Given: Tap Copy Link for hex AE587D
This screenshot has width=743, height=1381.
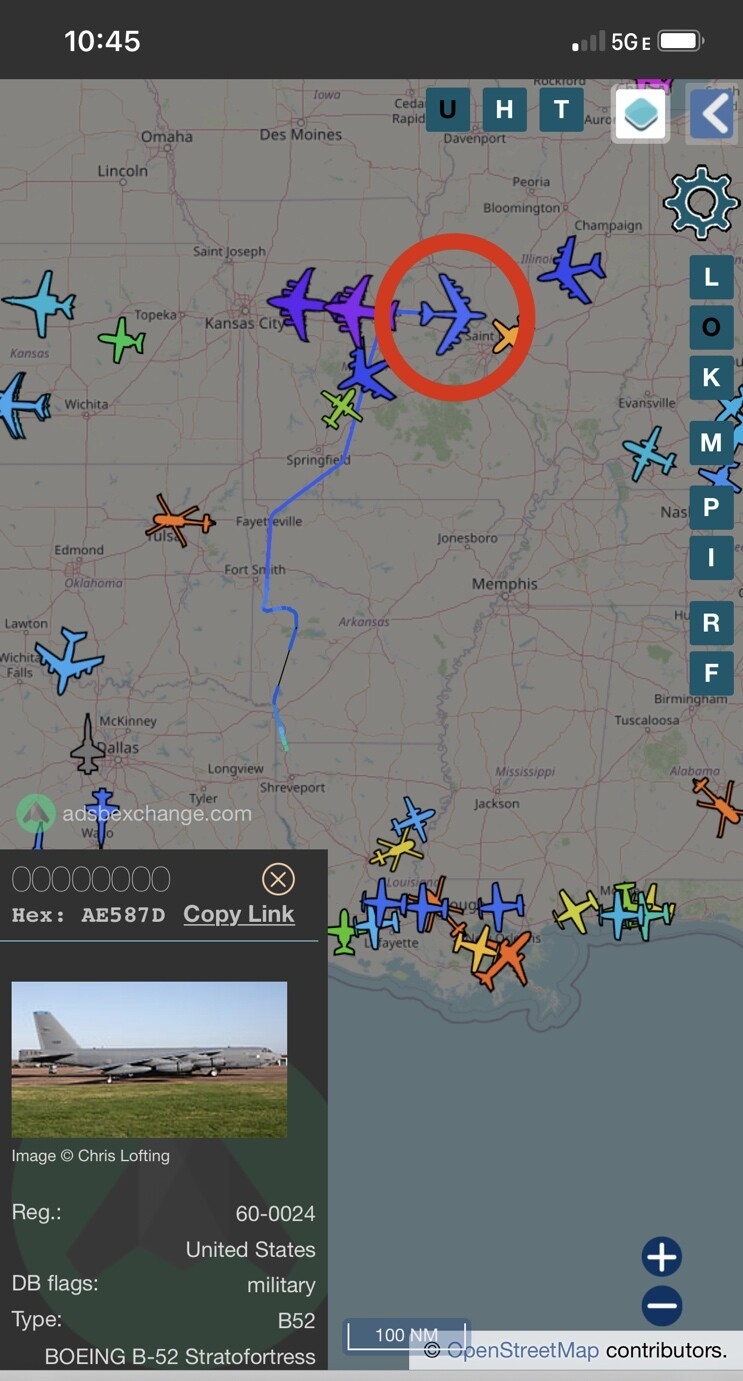Looking at the screenshot, I should [x=239, y=914].
